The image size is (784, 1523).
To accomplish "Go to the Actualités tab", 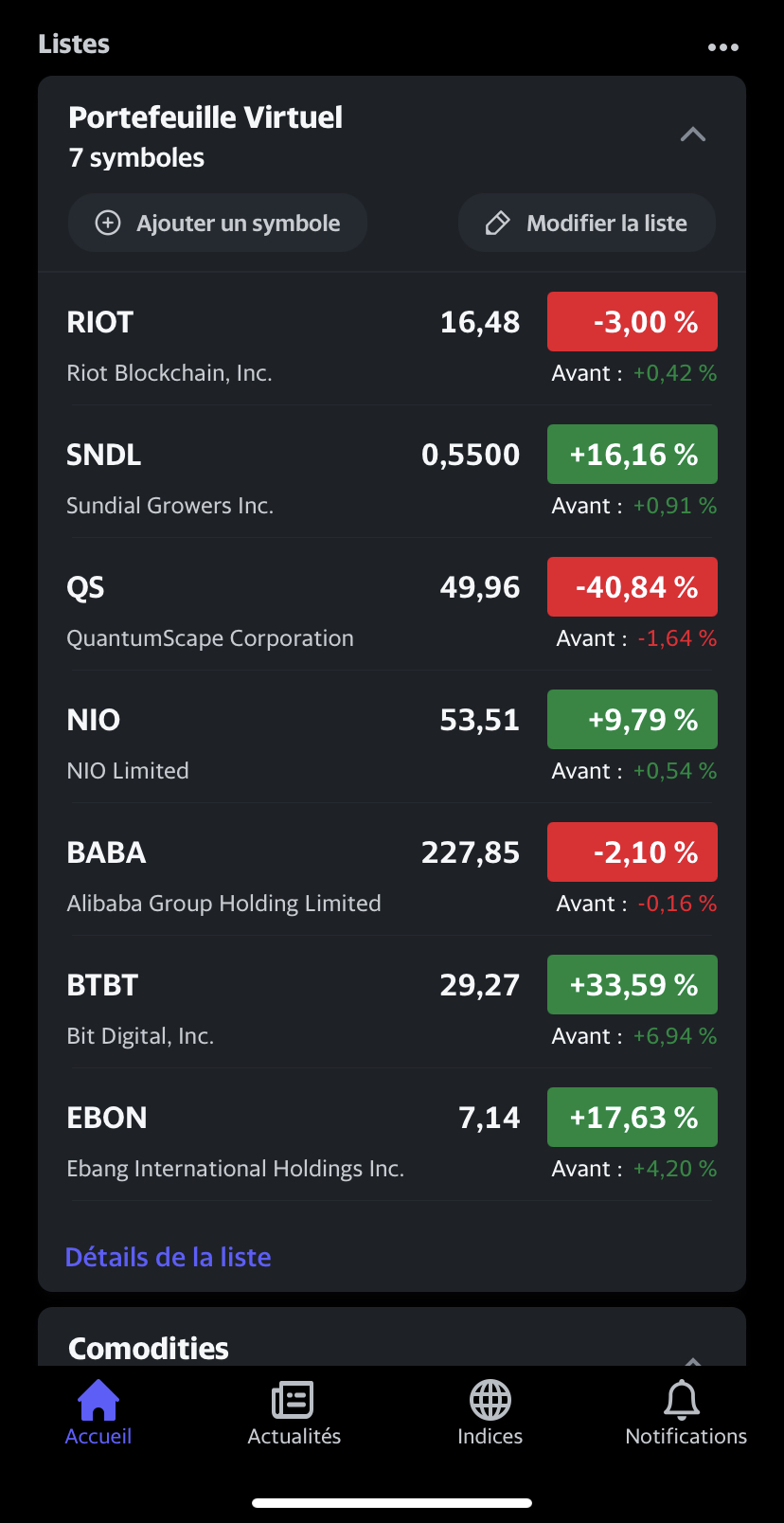I will [294, 1412].
